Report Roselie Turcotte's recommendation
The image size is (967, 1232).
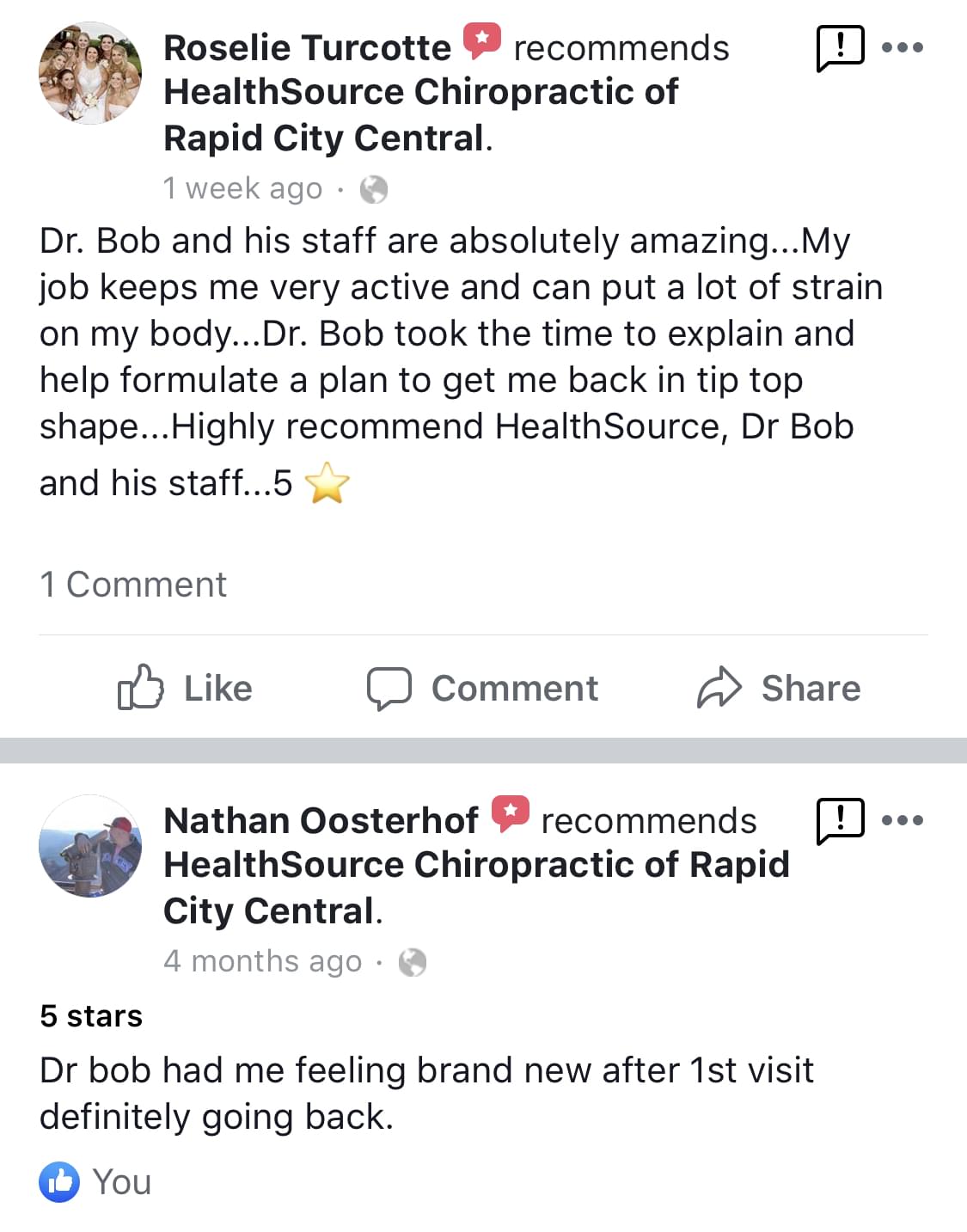coord(840,47)
